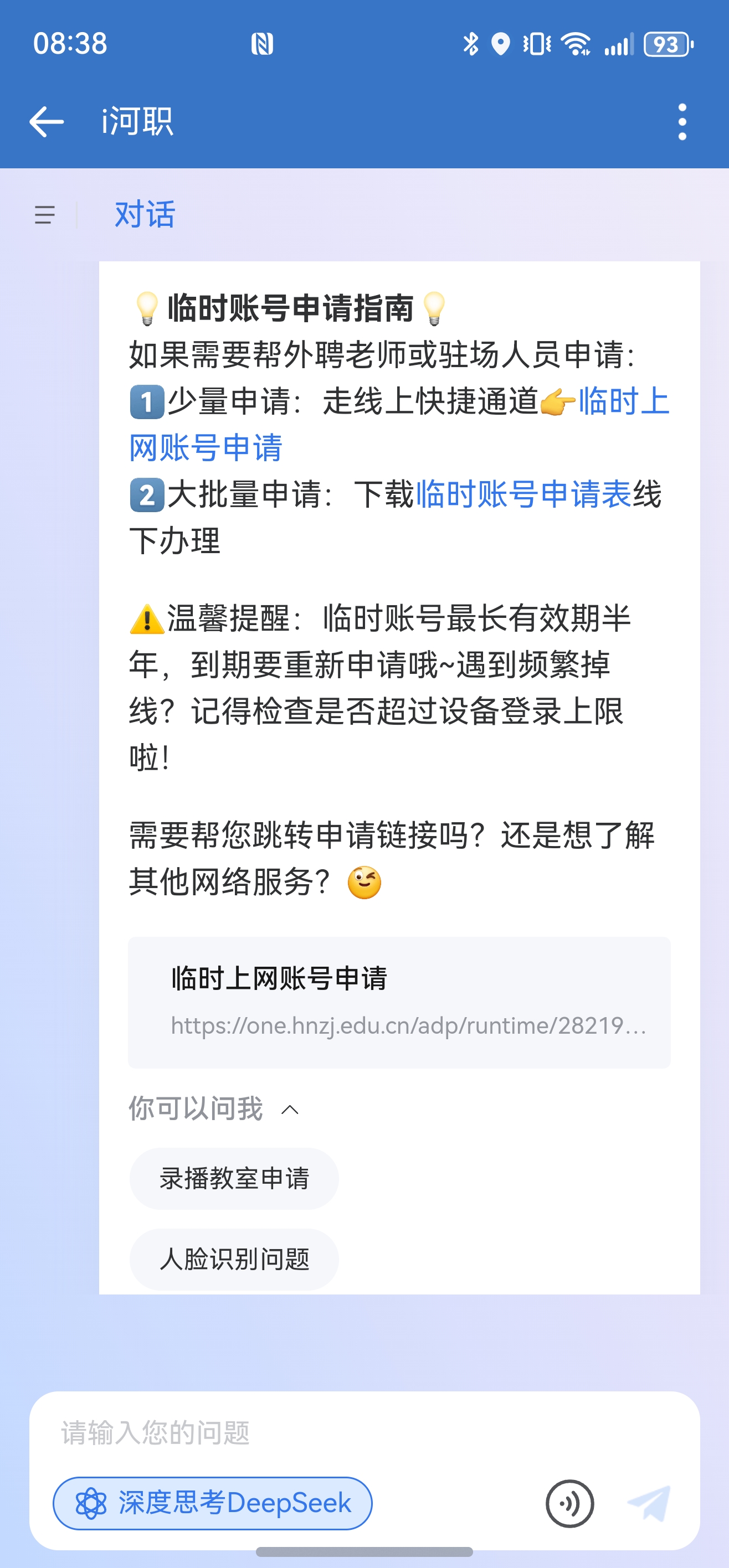Image resolution: width=729 pixels, height=1568 pixels.
Task: Ask about 人脸识别问题
Action: point(234,1259)
